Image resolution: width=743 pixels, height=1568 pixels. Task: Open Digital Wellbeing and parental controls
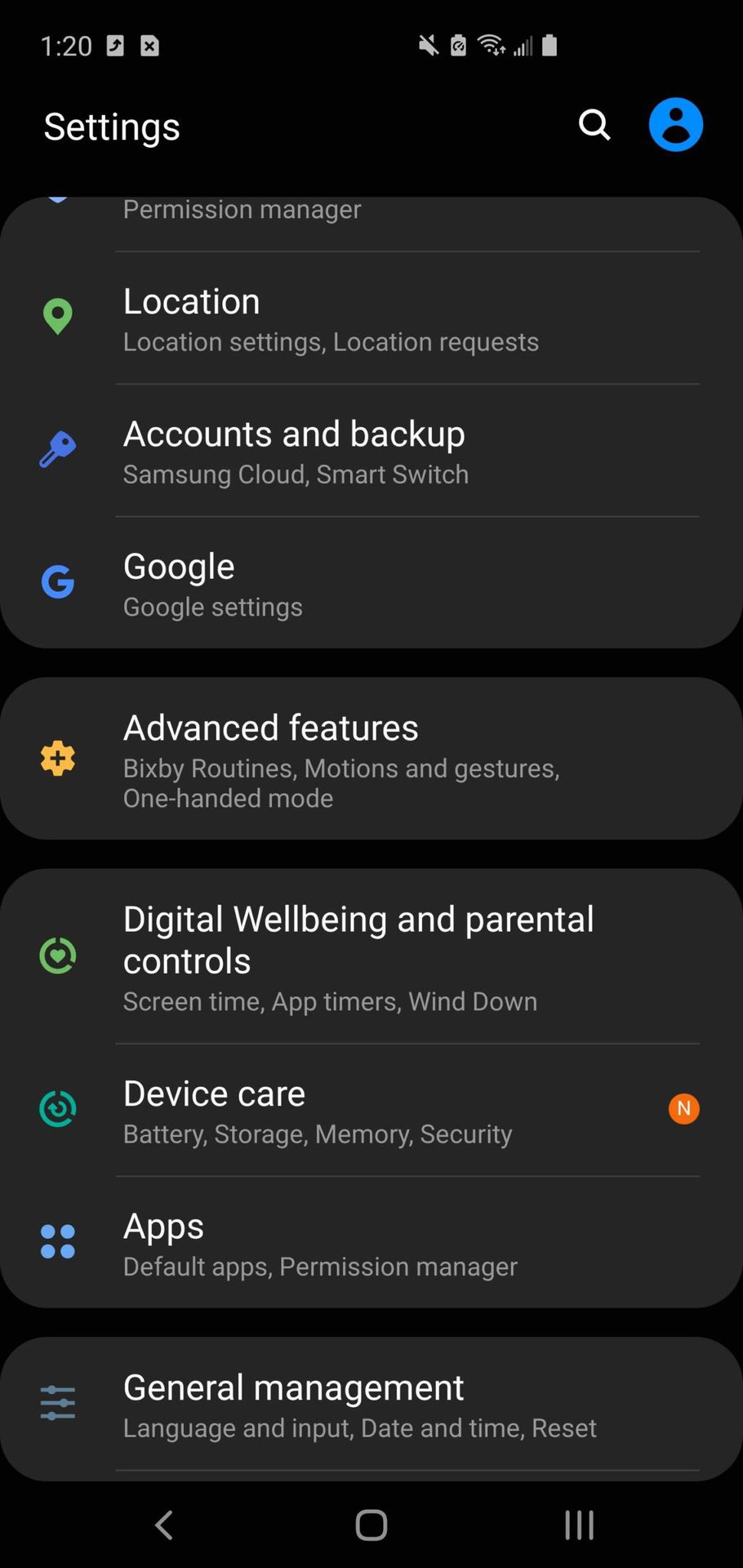click(x=371, y=956)
